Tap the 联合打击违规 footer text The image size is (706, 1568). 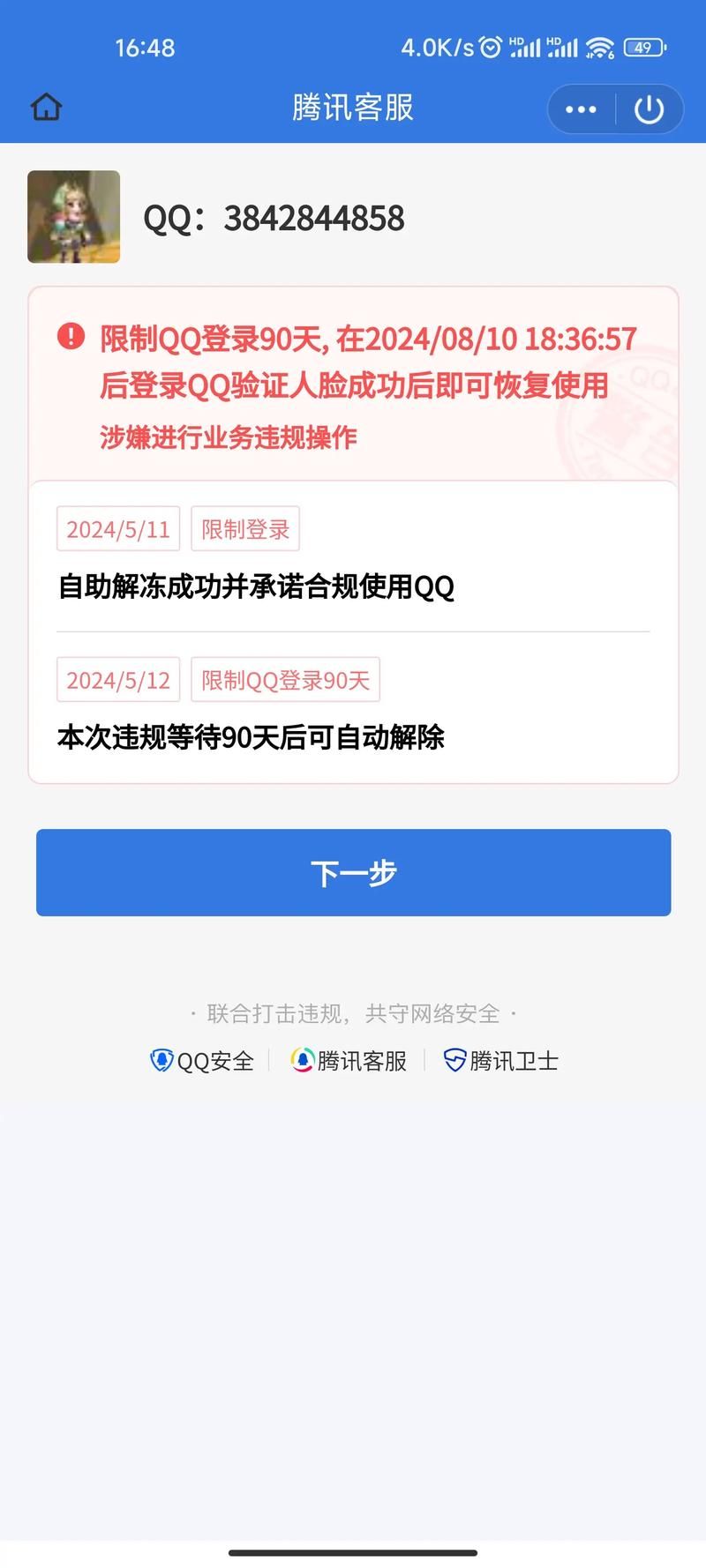352,1014
